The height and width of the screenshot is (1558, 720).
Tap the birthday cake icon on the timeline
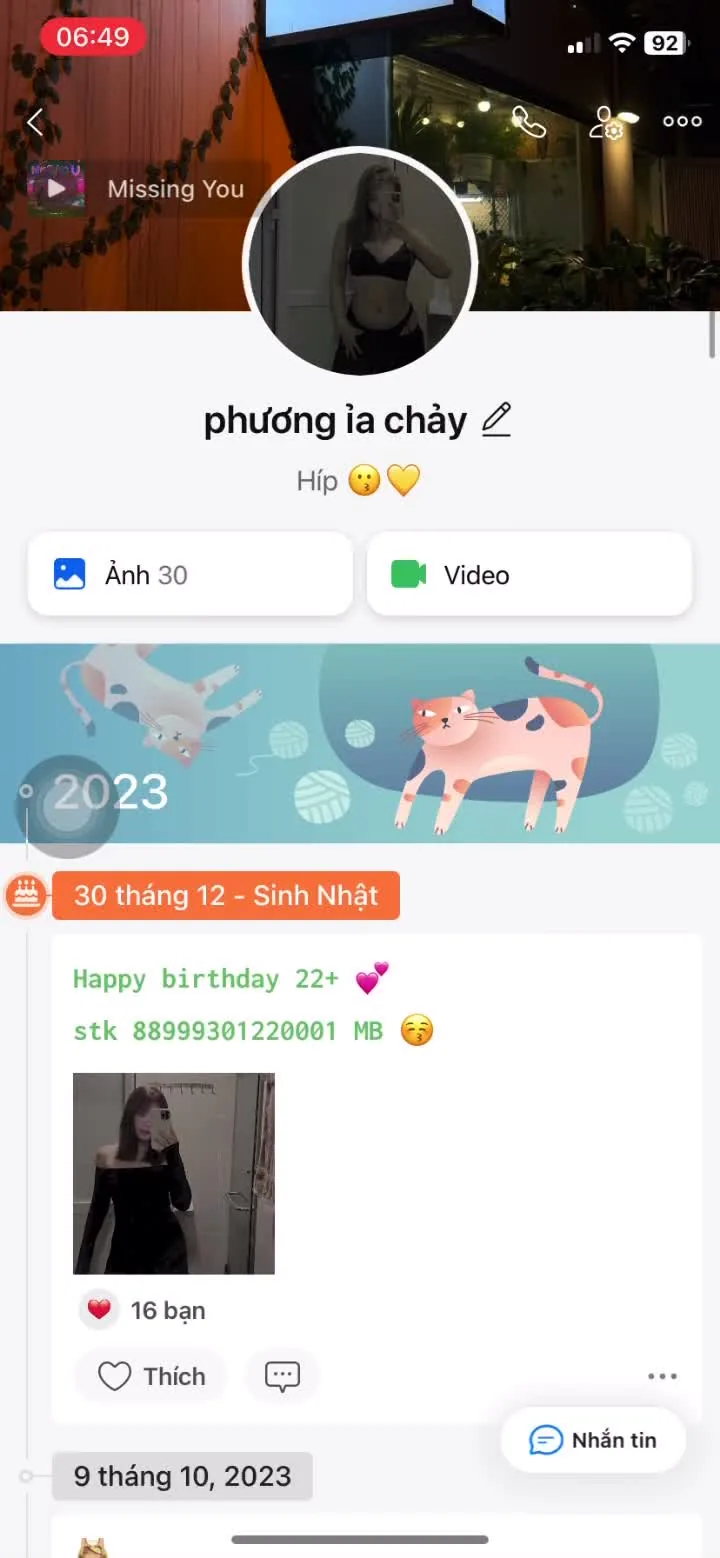(x=27, y=893)
